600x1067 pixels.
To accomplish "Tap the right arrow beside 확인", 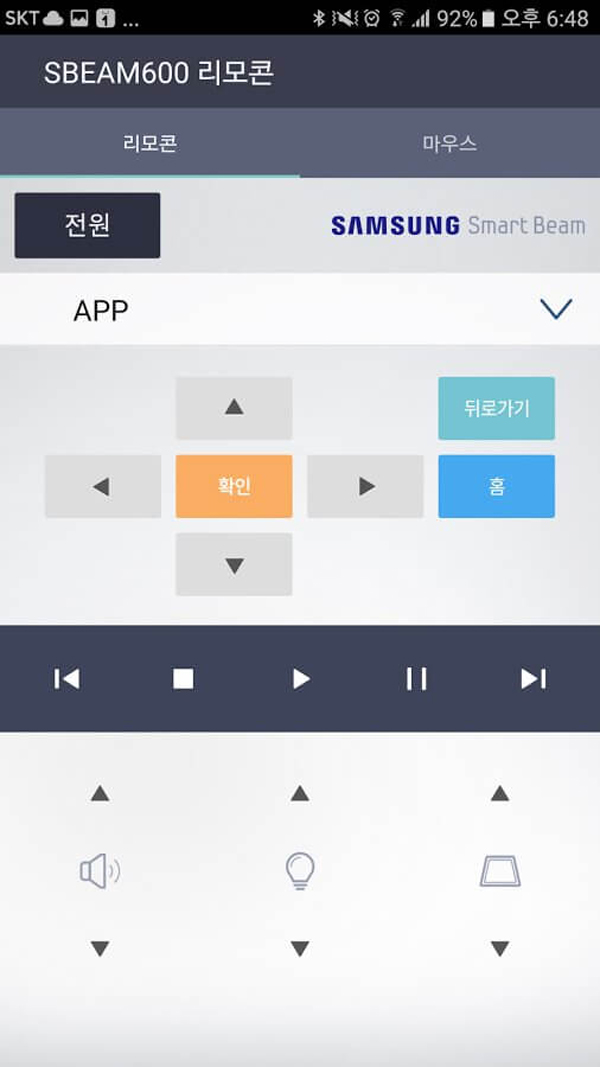I will (x=365, y=487).
